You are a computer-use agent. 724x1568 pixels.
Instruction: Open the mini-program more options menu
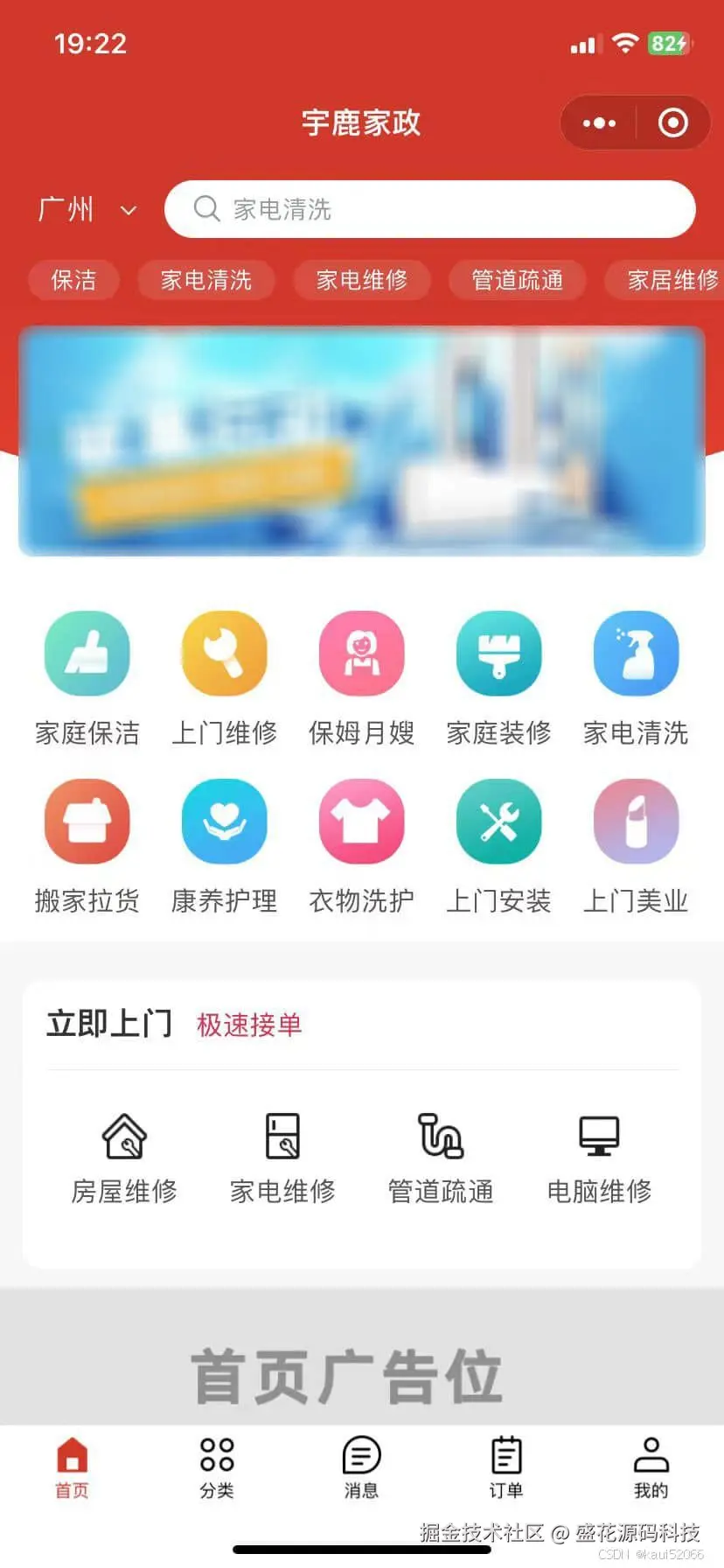[x=598, y=122]
